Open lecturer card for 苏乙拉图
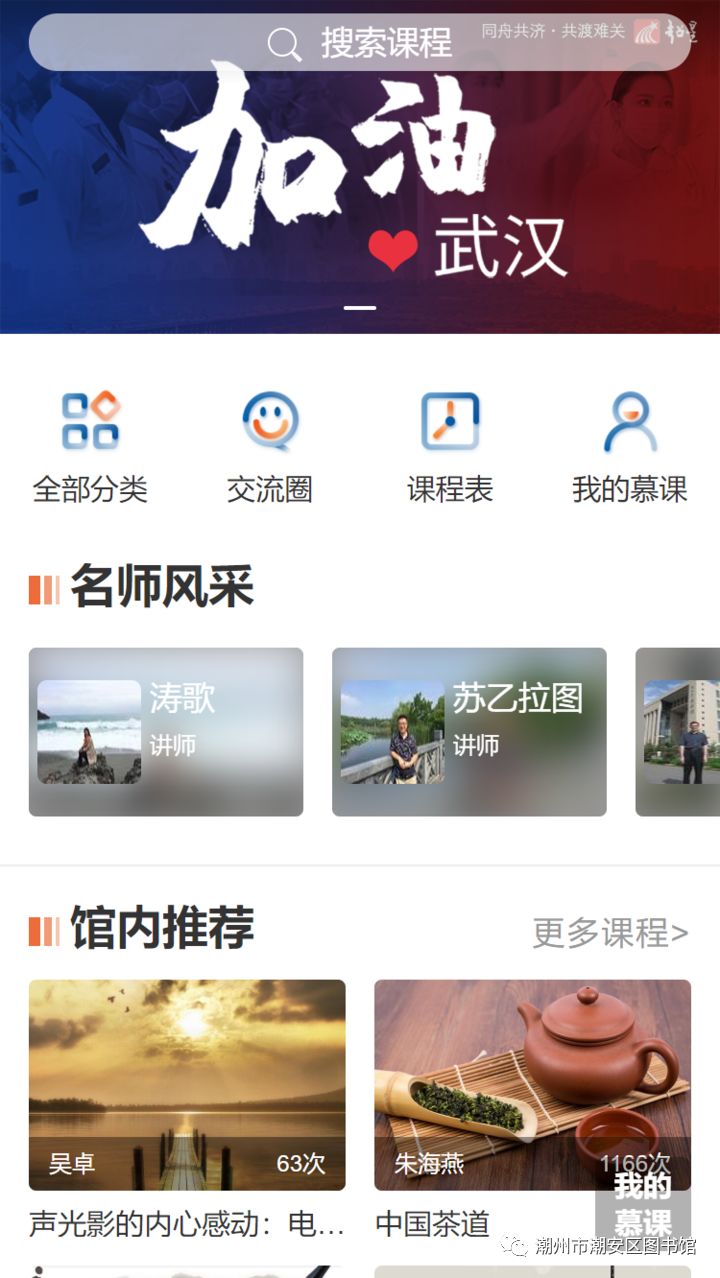The width and height of the screenshot is (720, 1278). point(468,731)
